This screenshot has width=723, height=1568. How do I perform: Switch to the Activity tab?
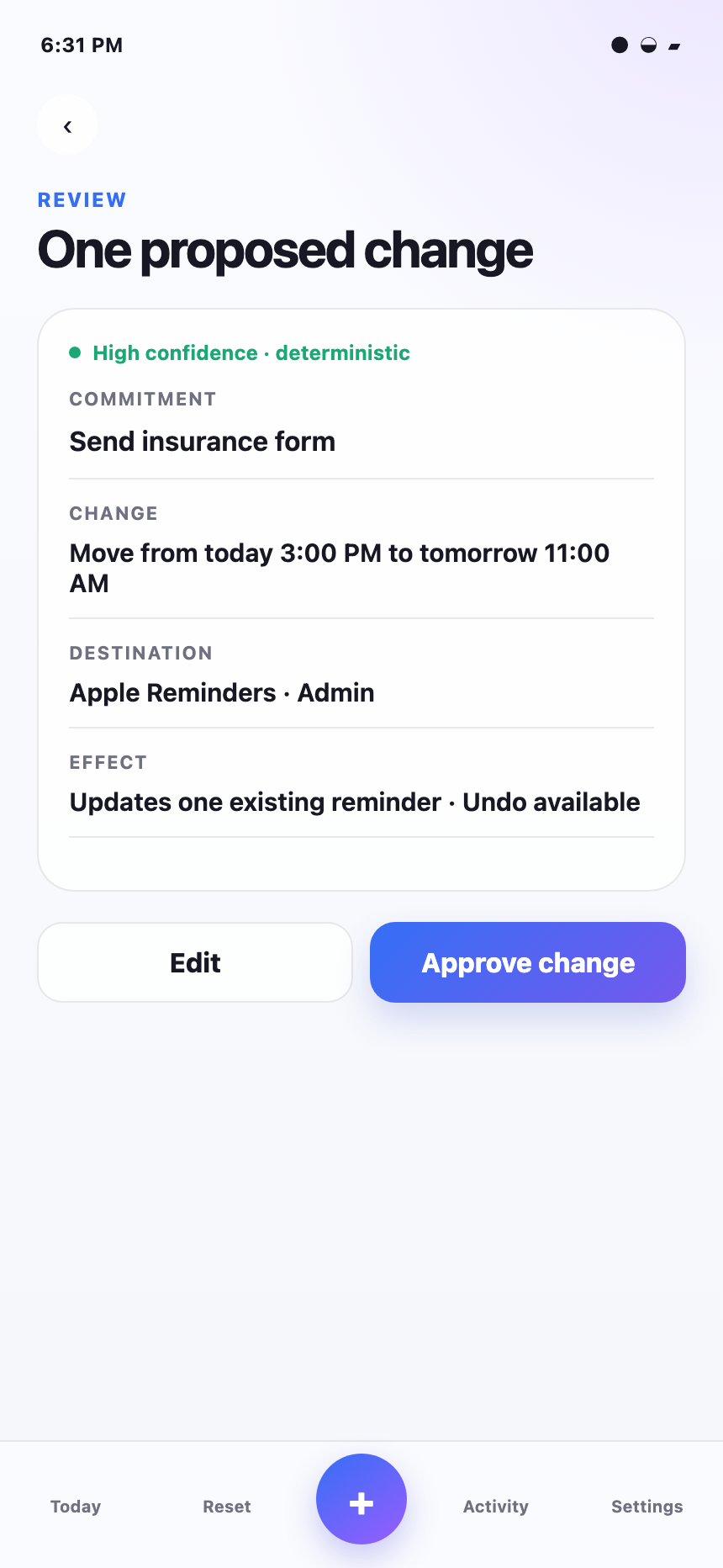point(496,1506)
